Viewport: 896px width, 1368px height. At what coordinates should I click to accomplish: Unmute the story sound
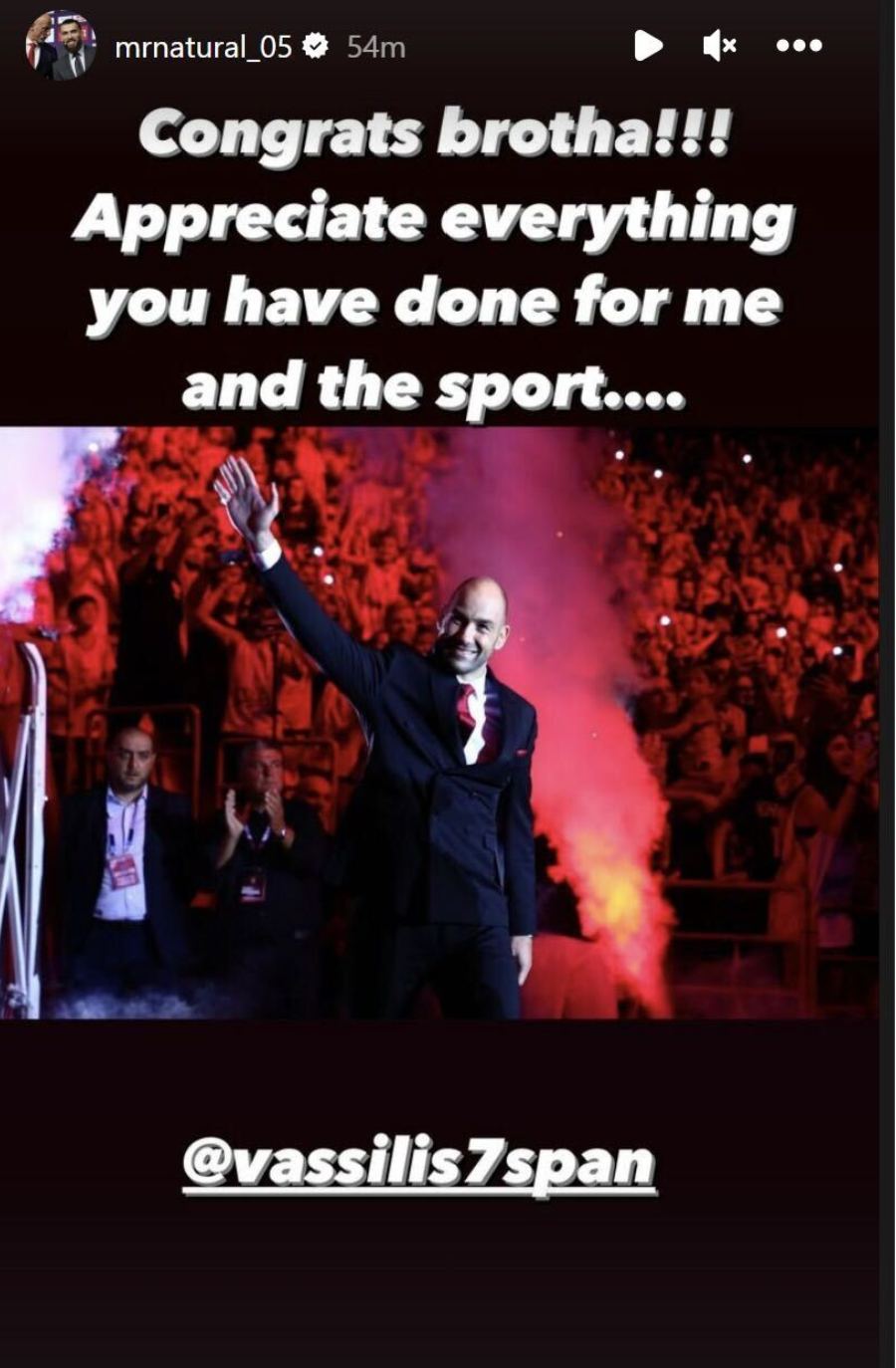tap(719, 46)
